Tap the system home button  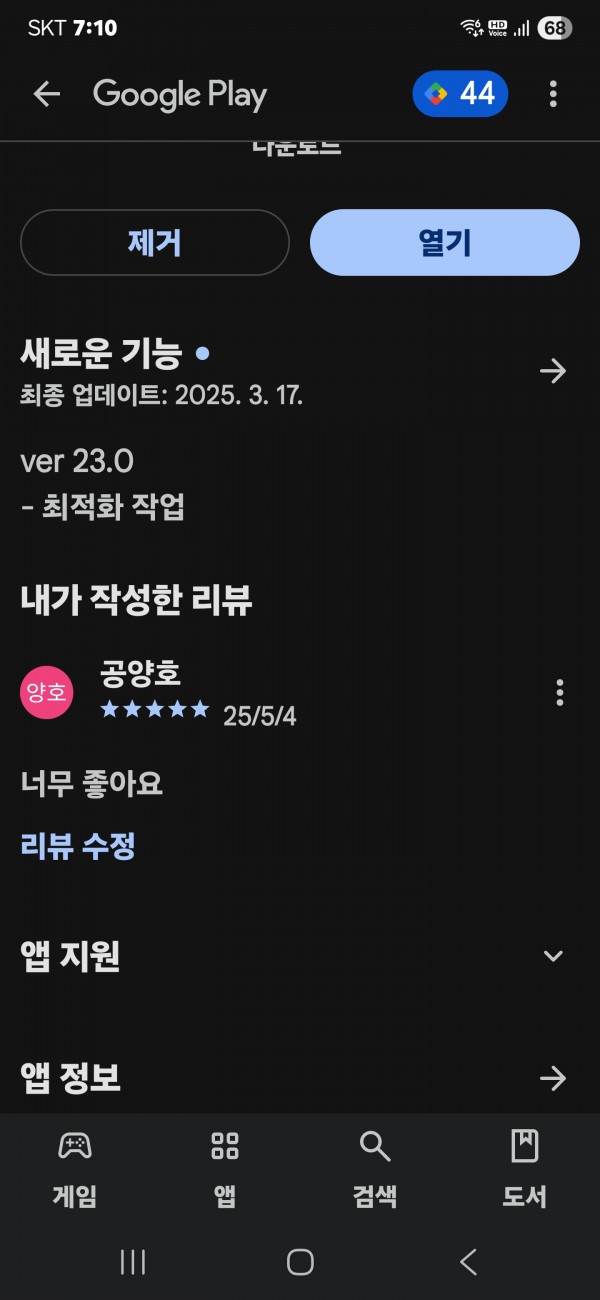(300, 1262)
